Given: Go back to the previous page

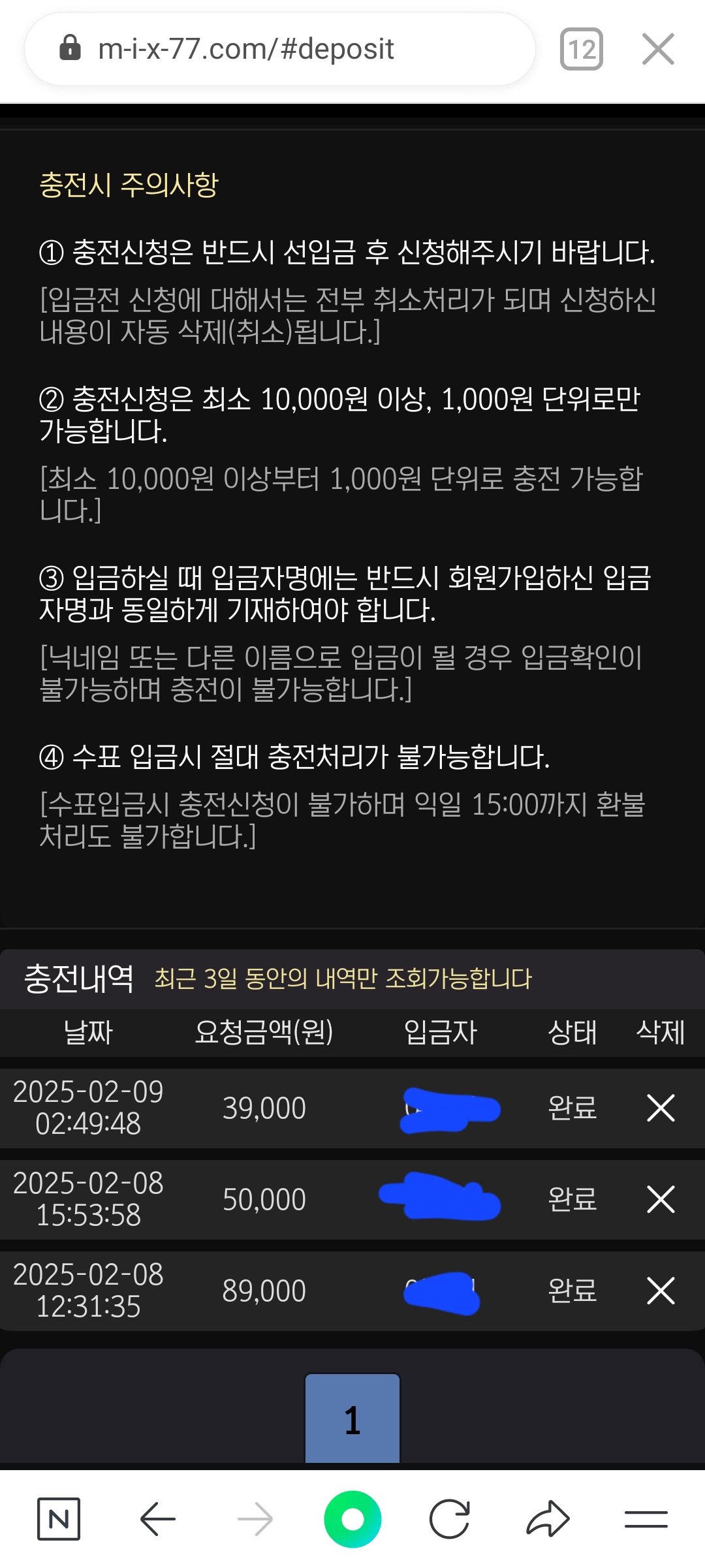Looking at the screenshot, I should [158, 1519].
